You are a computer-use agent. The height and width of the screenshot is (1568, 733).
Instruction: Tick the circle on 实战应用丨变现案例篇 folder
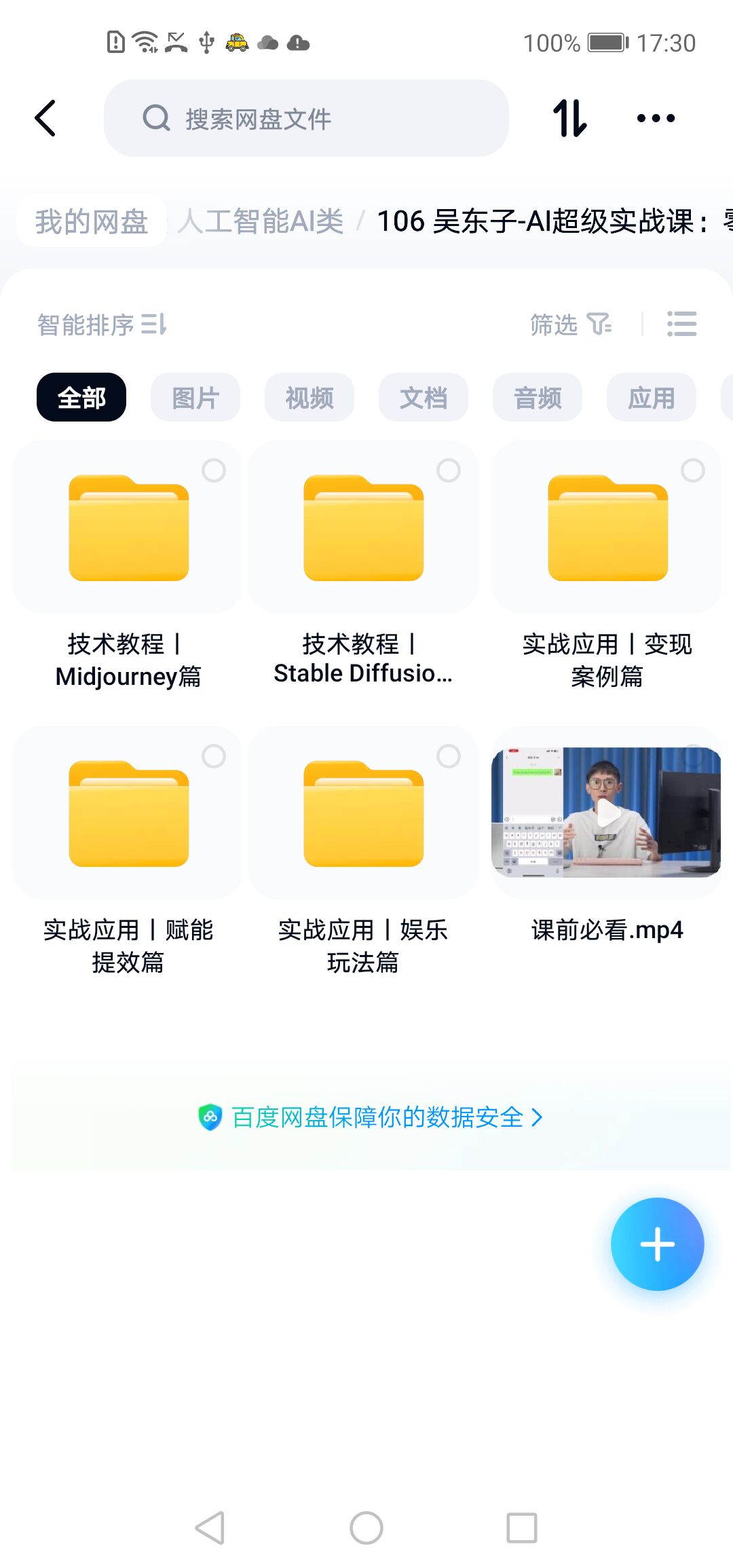coord(692,470)
